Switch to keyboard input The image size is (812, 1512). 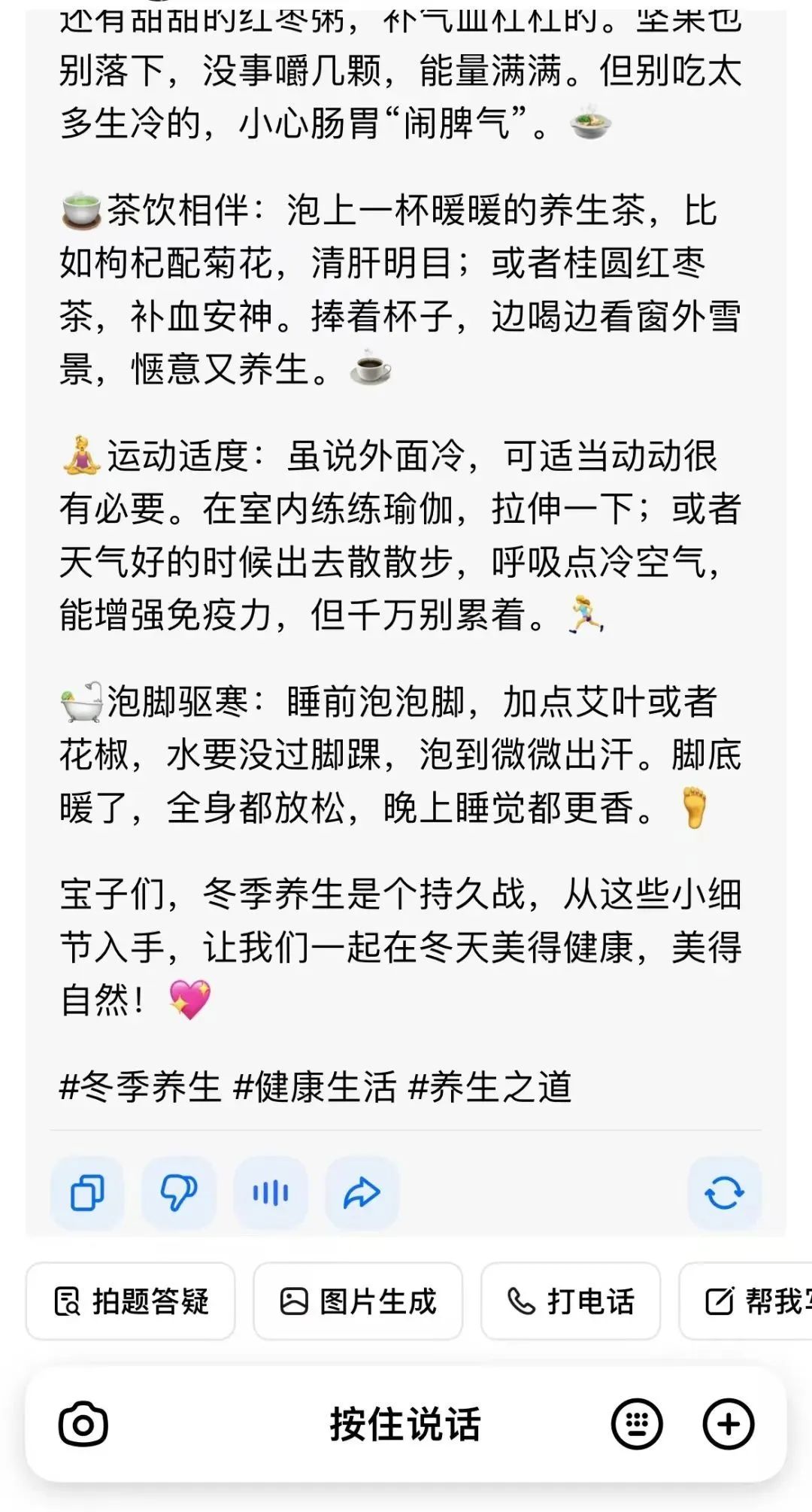pyautogui.click(x=637, y=1424)
